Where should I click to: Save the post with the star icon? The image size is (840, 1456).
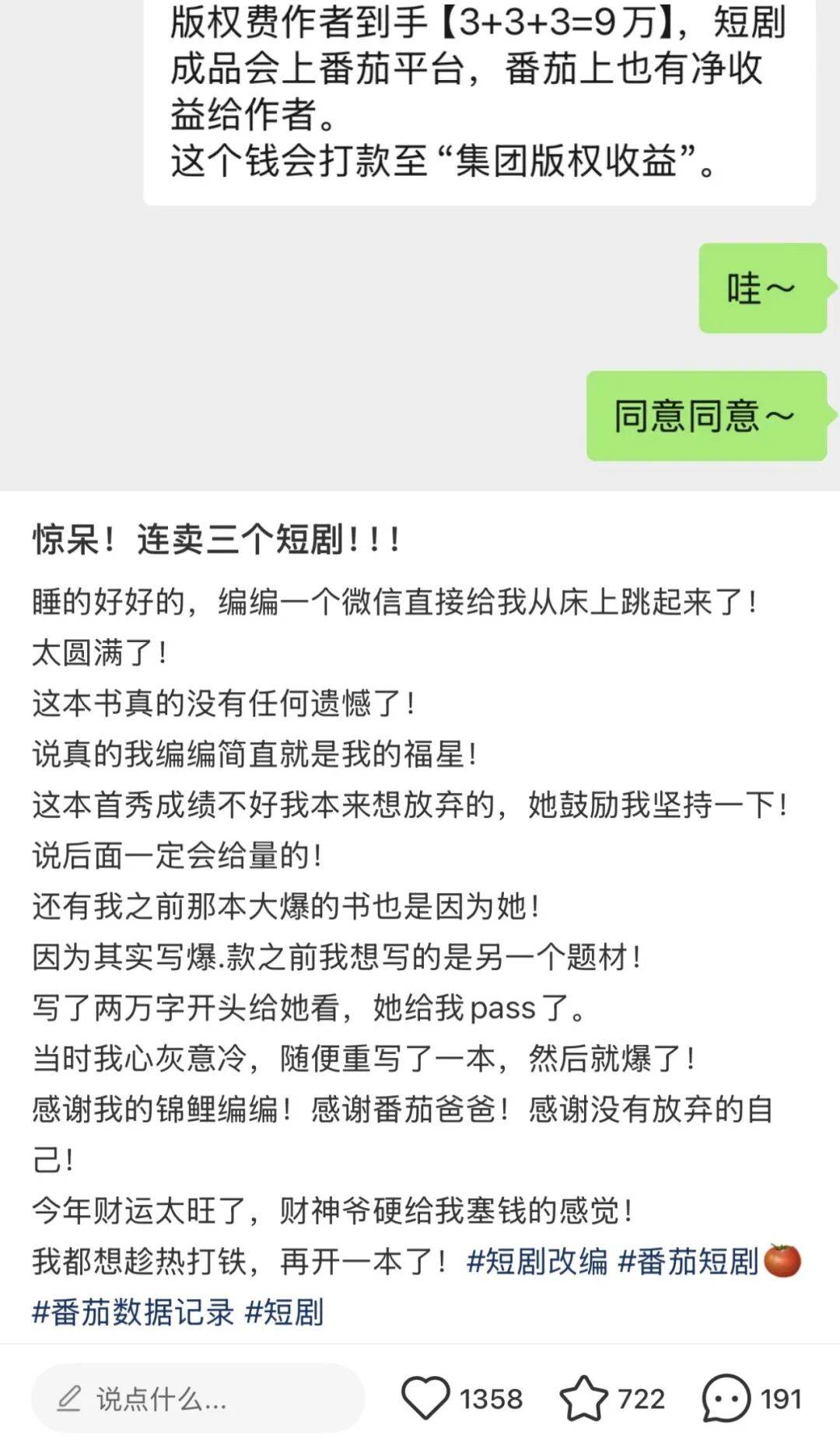pos(583,1398)
